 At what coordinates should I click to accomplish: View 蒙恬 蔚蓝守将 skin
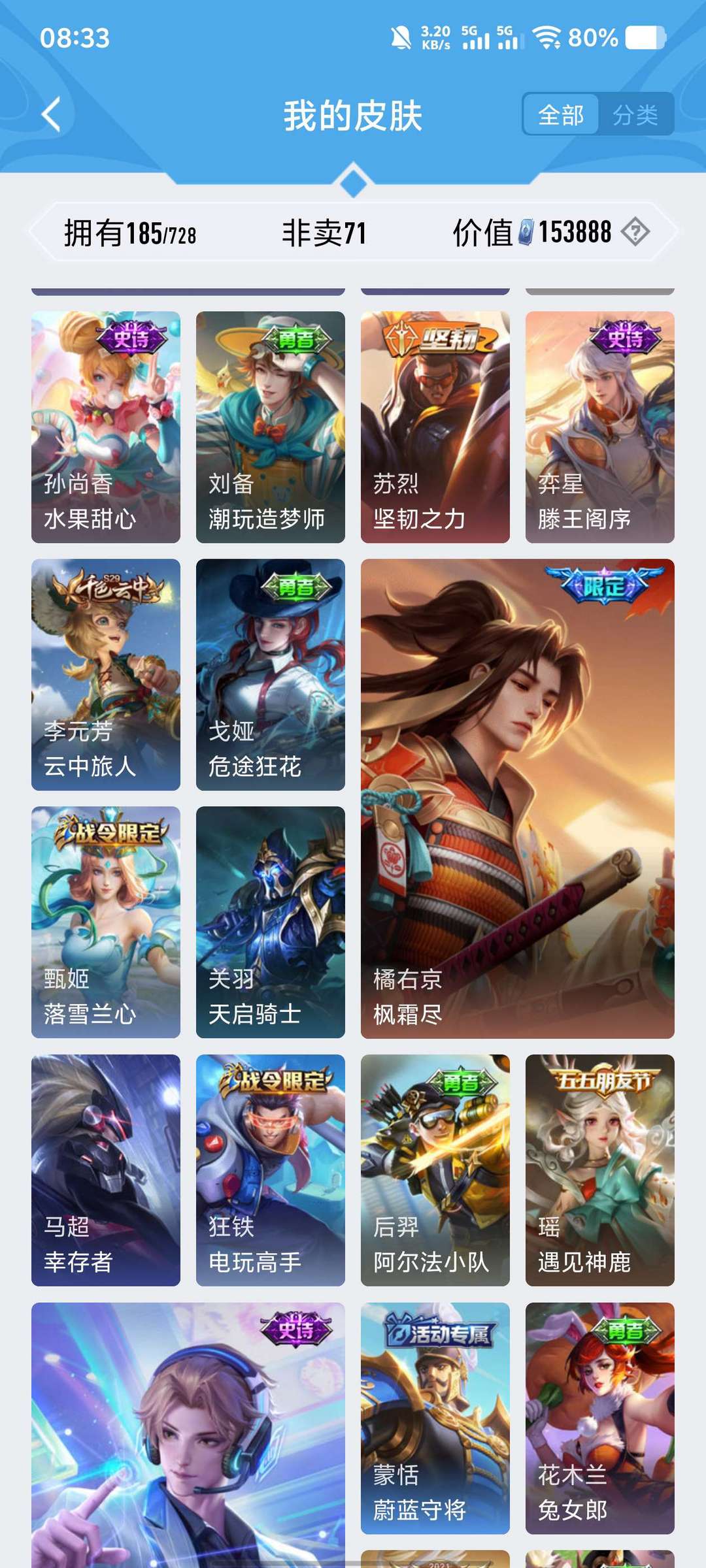tap(435, 1418)
